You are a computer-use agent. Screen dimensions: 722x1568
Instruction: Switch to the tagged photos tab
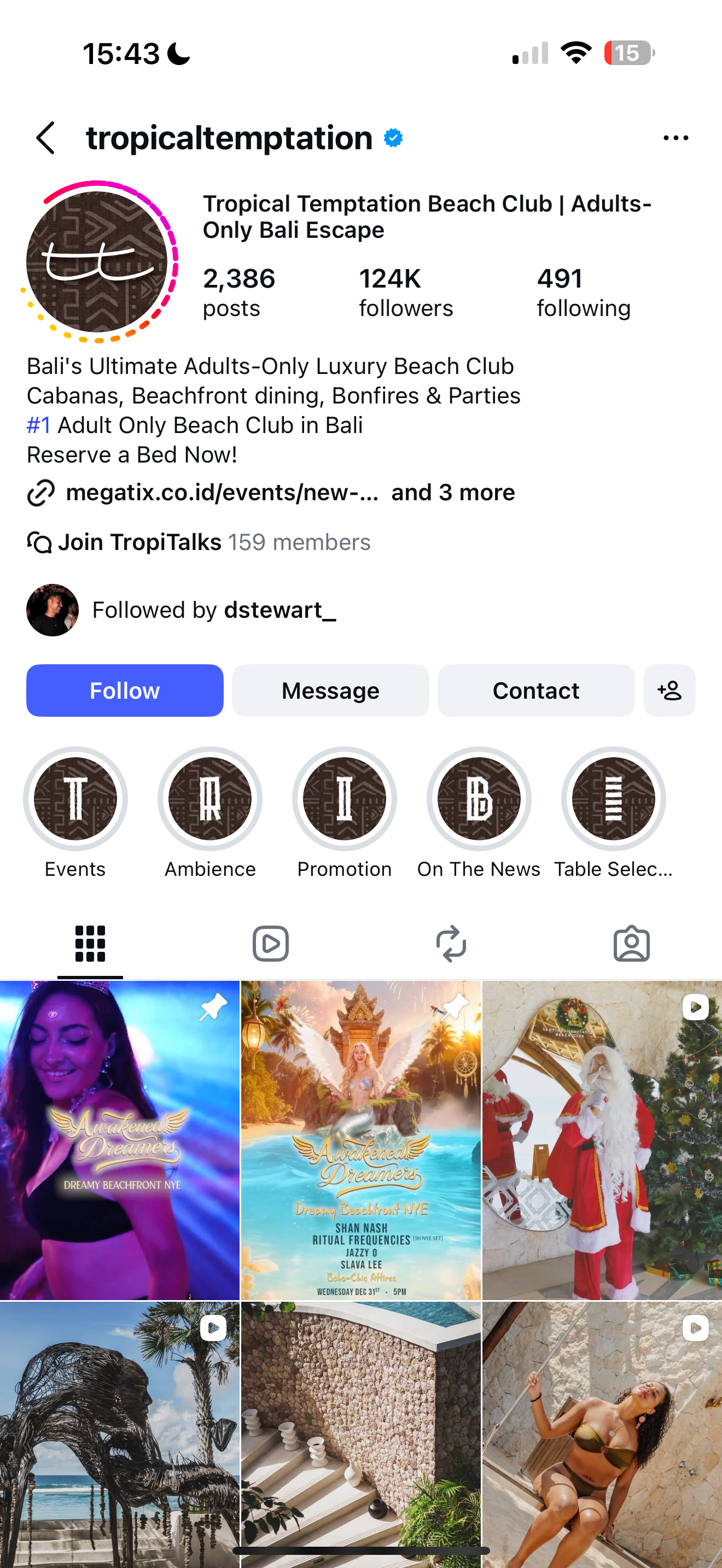631,944
